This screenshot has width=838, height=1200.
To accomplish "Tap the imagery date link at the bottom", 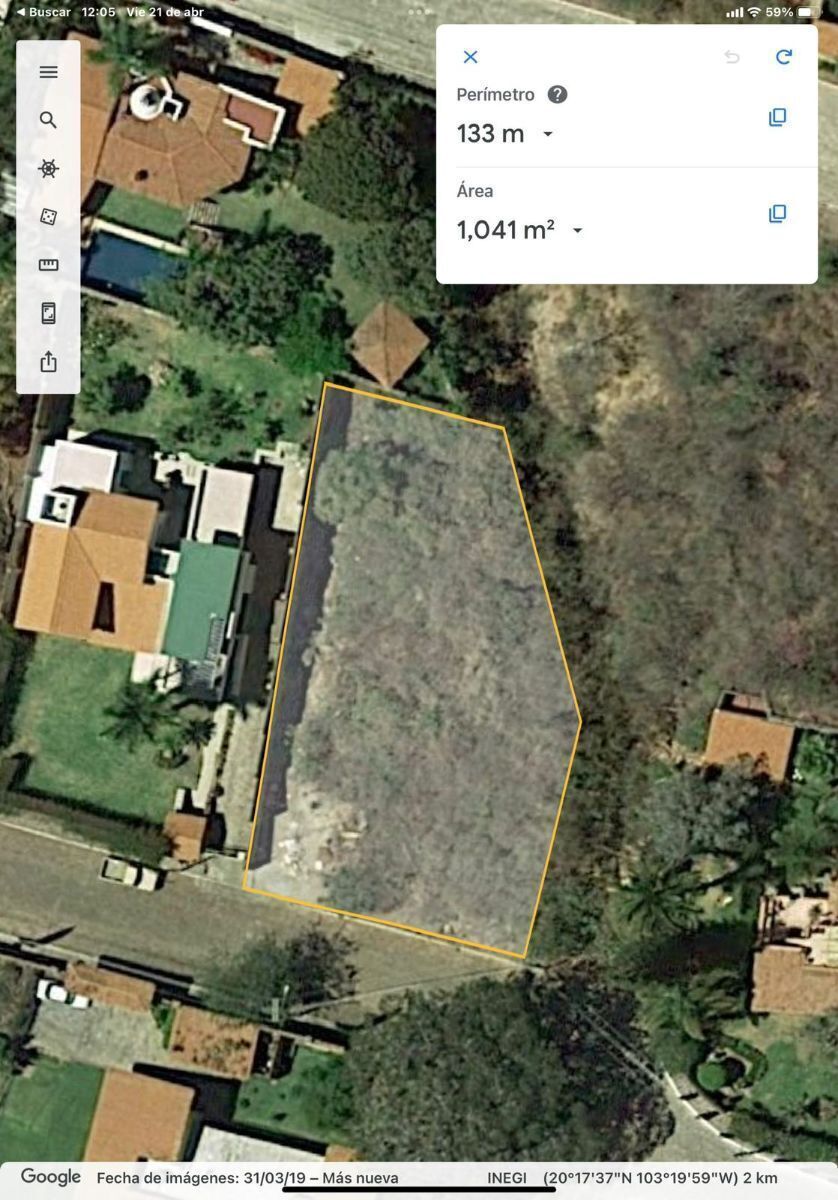I will (x=247, y=1178).
